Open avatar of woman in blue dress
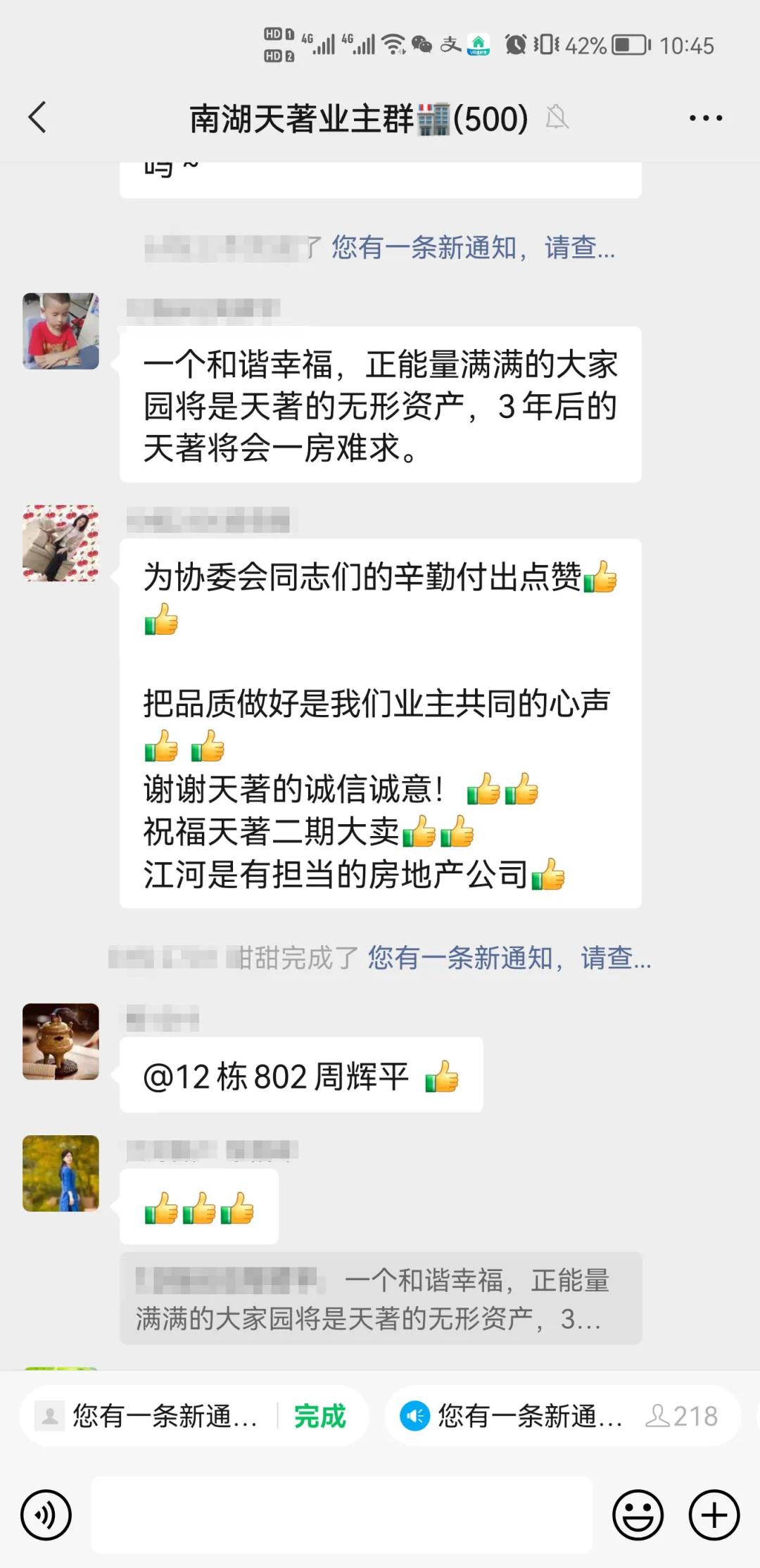 pyautogui.click(x=61, y=1173)
